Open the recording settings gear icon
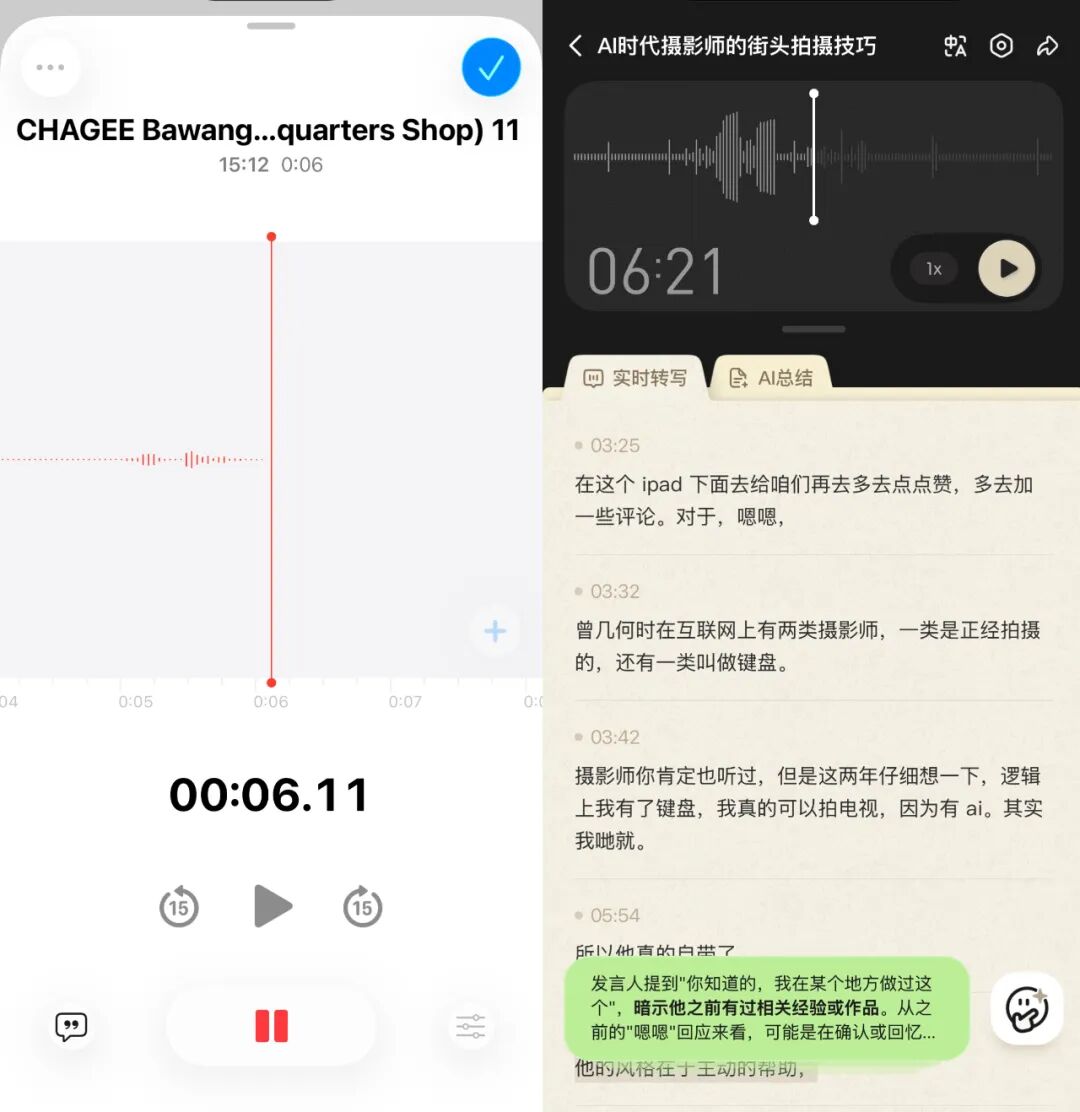1080x1112 pixels. 1001,46
